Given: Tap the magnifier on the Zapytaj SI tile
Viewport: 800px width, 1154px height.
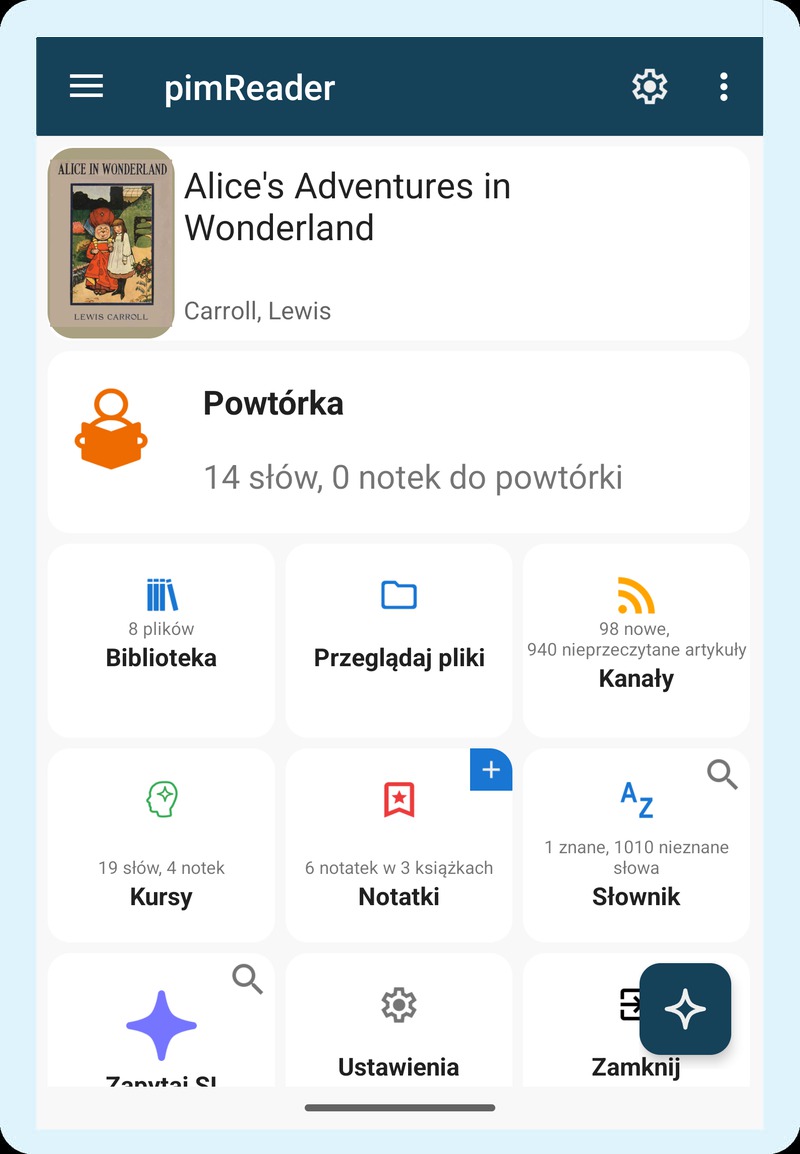Looking at the screenshot, I should [x=247, y=980].
